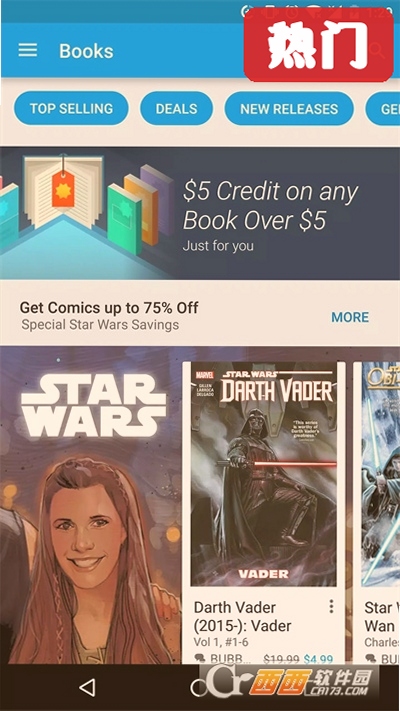Open the Deals category
400x711 pixels.
point(176,108)
